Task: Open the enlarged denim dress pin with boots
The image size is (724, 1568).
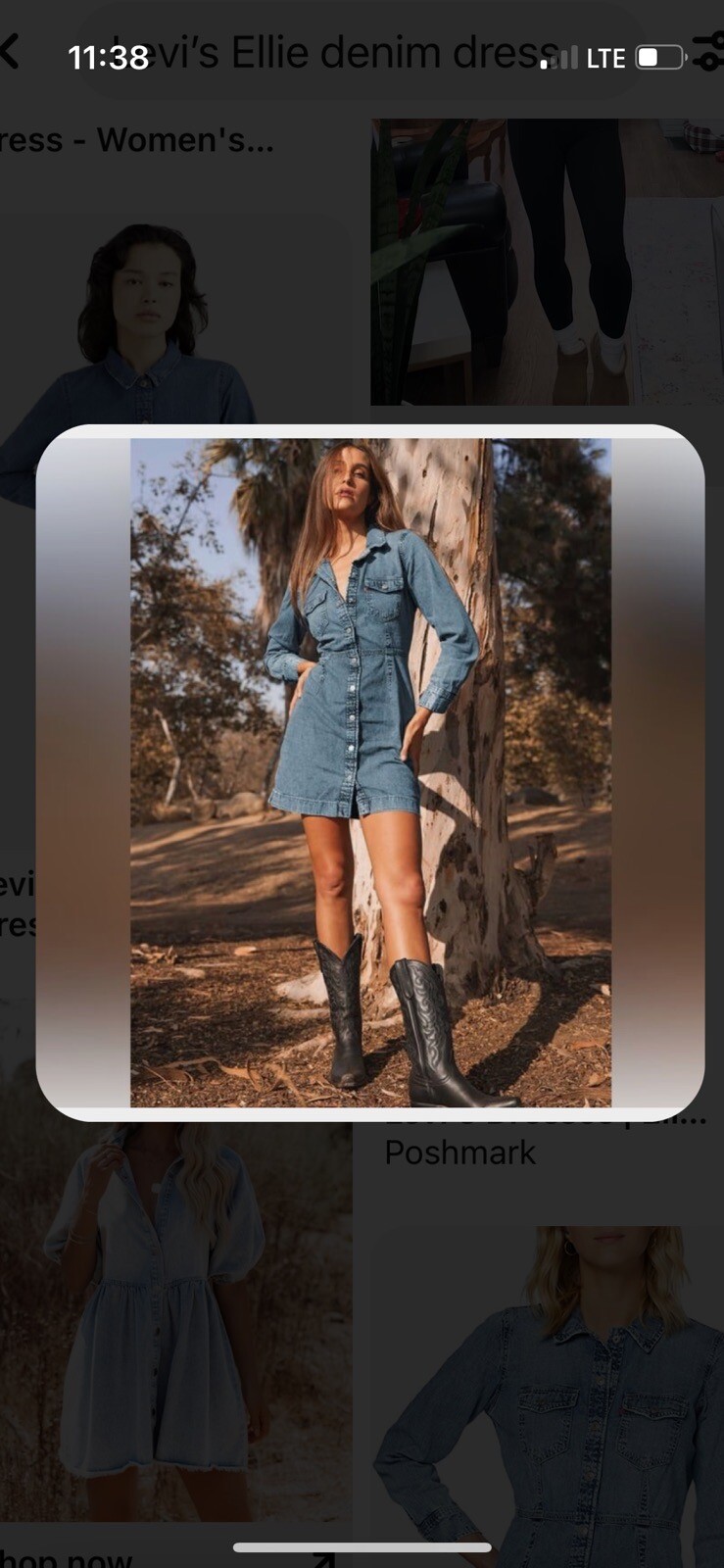Action: 370,772
